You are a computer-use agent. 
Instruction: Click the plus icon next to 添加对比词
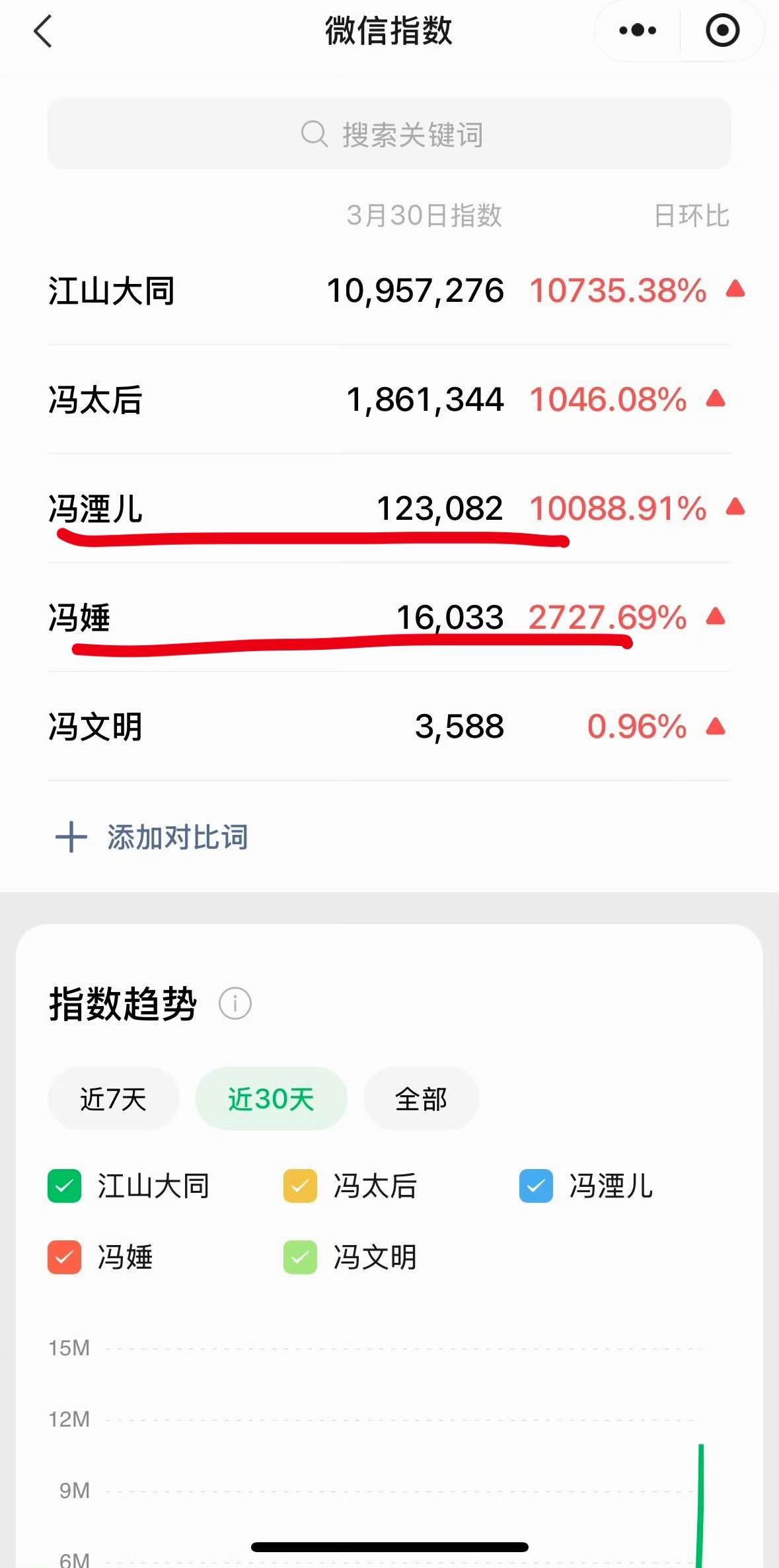coord(71,837)
